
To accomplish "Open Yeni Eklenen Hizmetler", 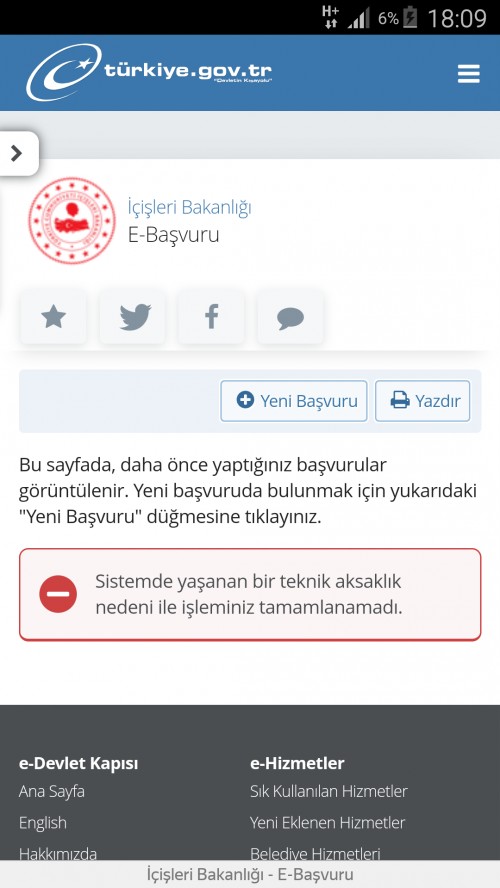I will point(327,822).
